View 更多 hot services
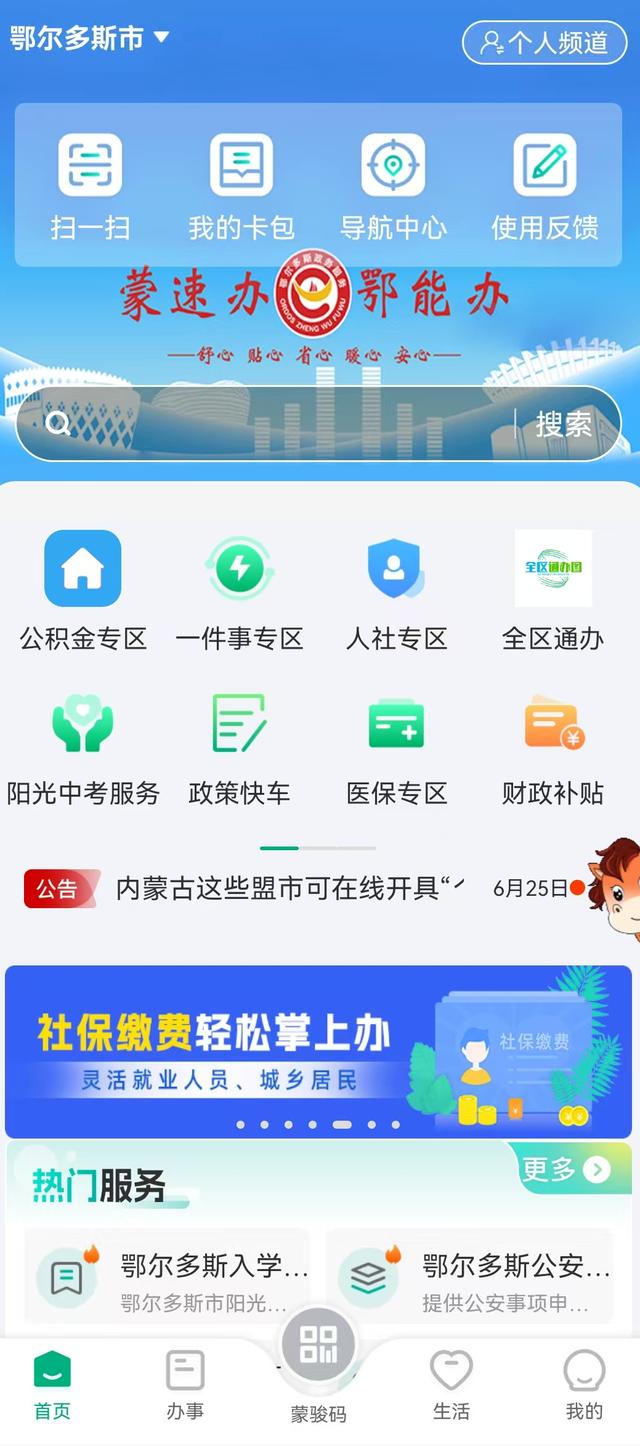 pos(566,1169)
